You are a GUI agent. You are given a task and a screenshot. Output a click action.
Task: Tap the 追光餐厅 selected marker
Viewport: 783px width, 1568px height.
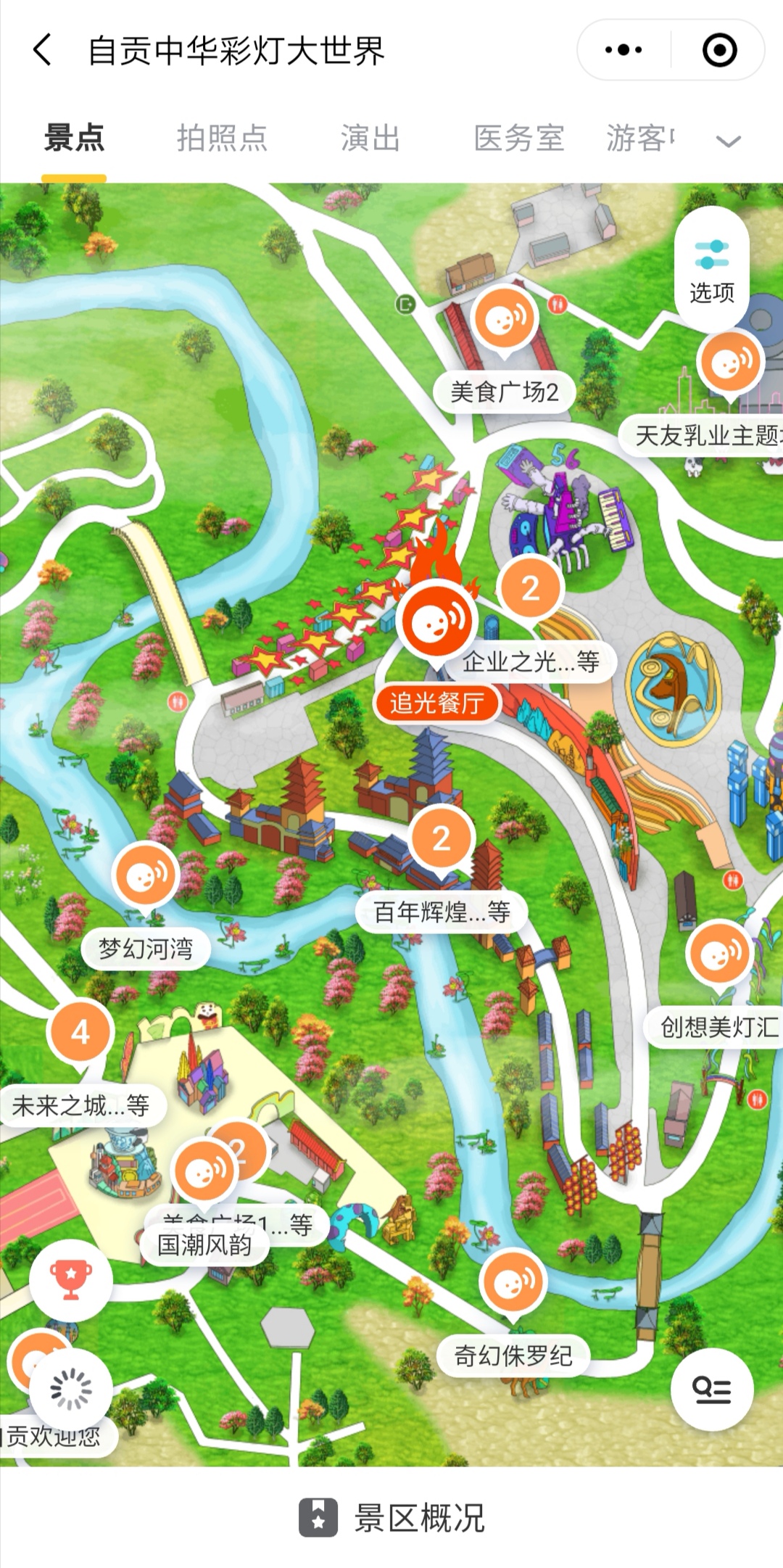(436, 622)
